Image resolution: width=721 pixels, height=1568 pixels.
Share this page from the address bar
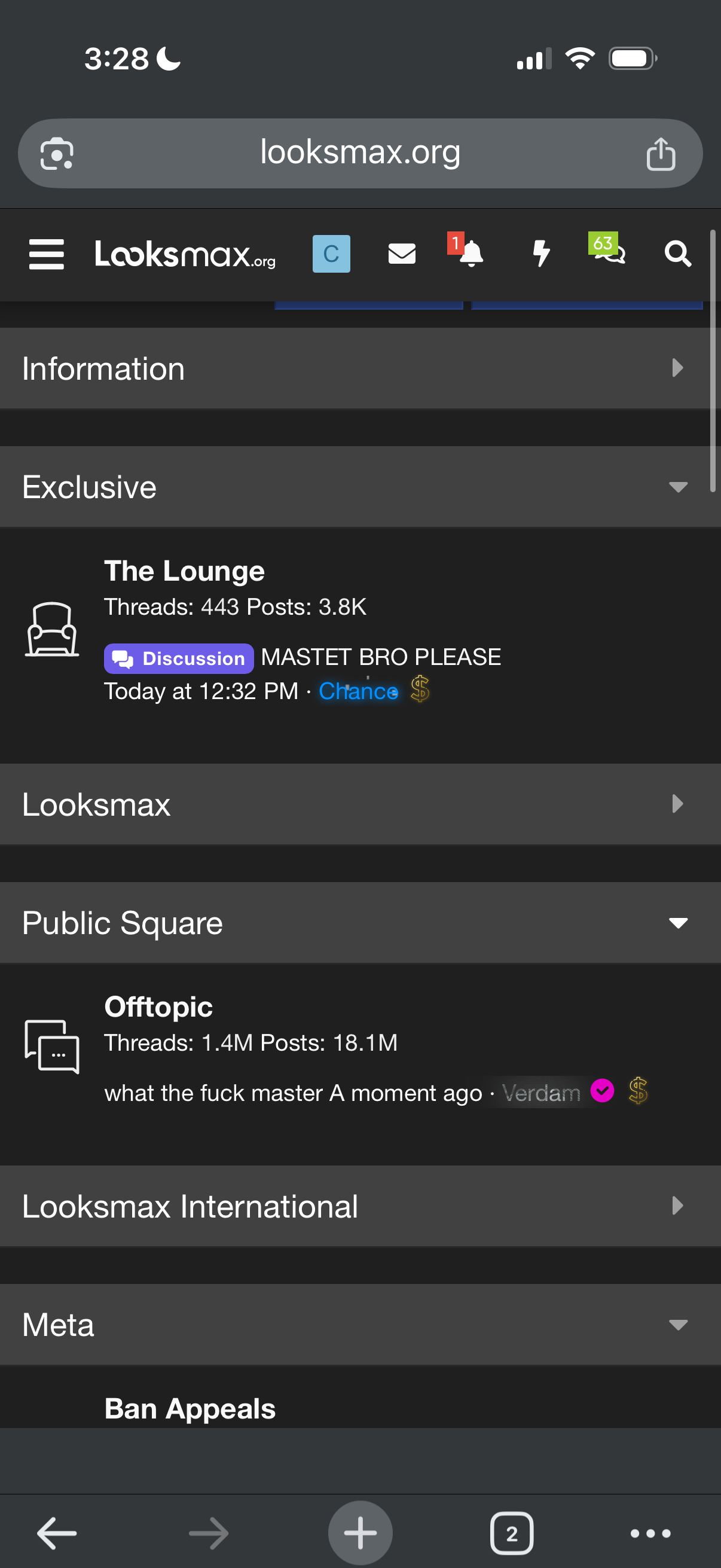pyautogui.click(x=660, y=154)
